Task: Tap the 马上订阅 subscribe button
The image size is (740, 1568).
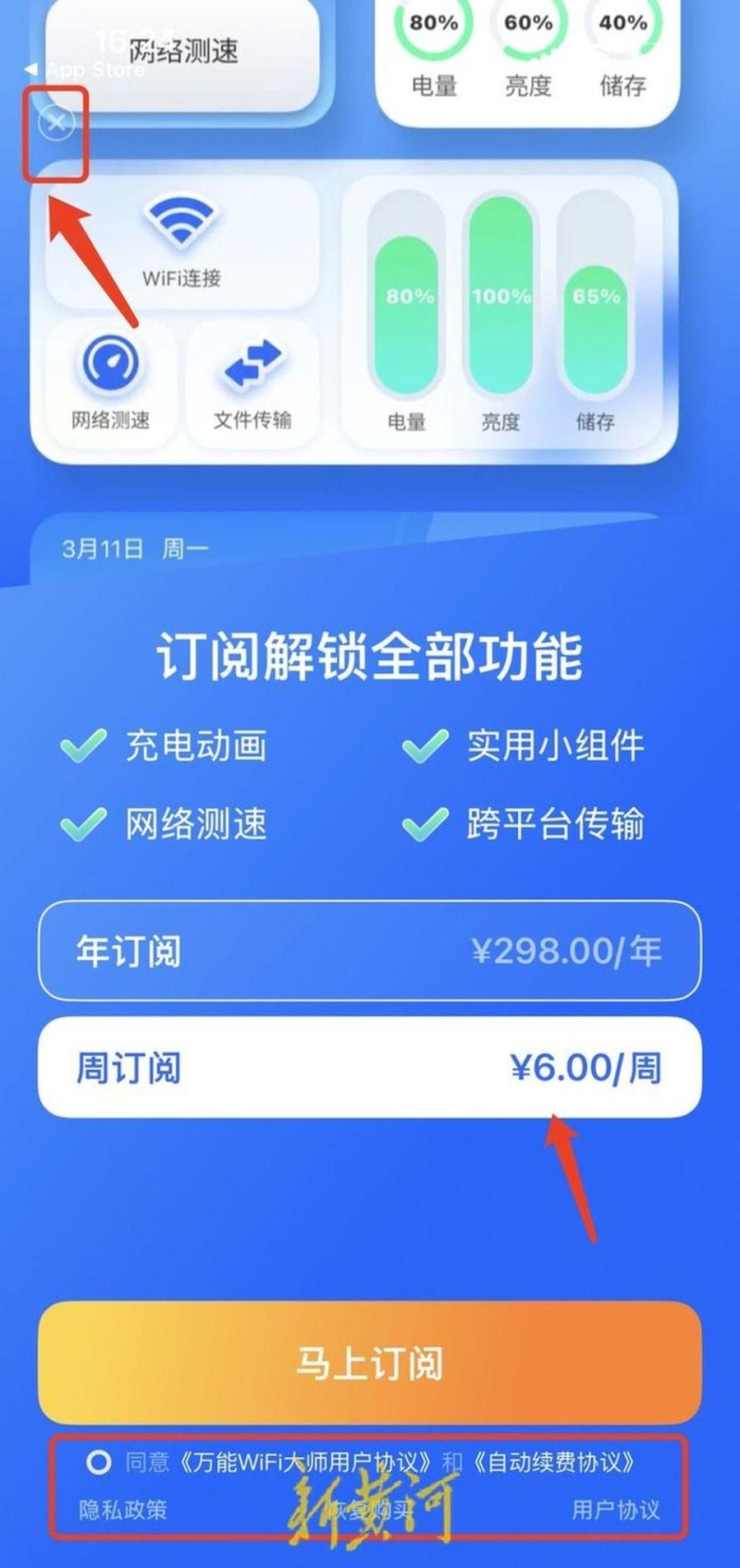Action: pyautogui.click(x=369, y=1363)
